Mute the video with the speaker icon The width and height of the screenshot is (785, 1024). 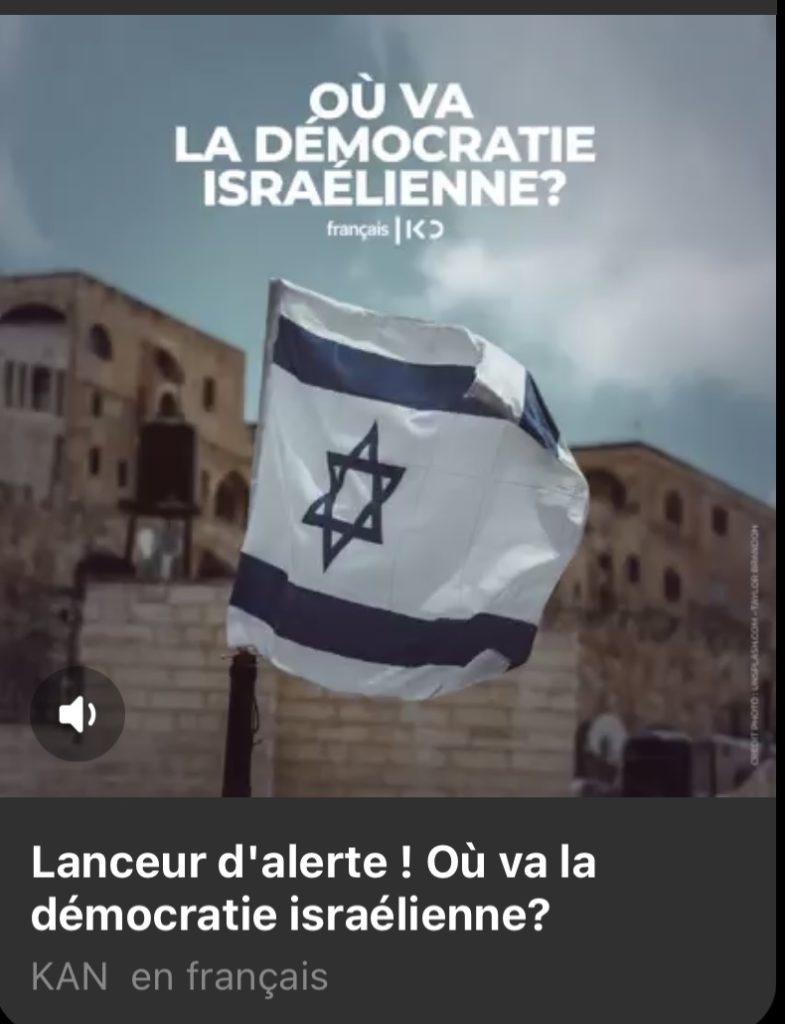[x=77, y=714]
